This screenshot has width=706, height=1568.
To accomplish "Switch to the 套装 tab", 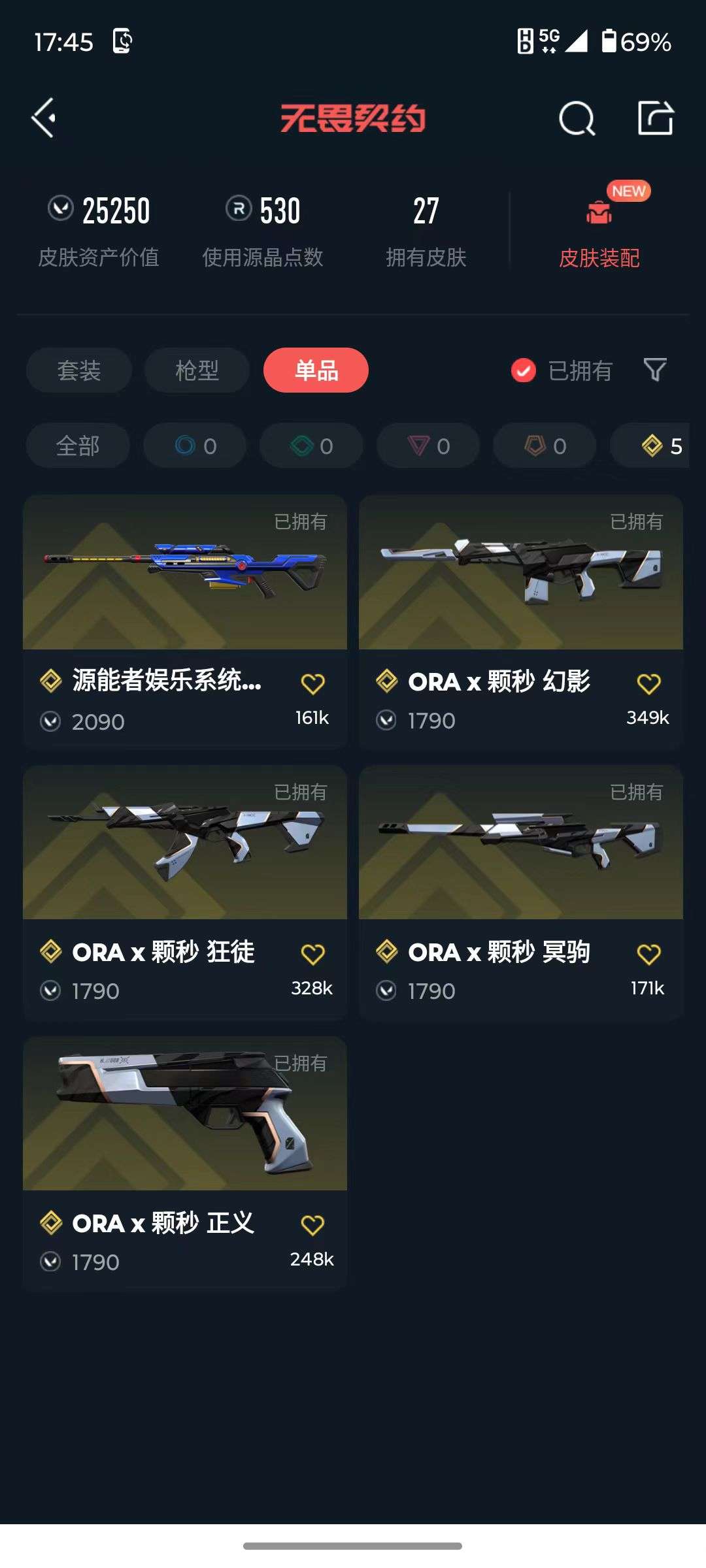I will (x=78, y=370).
